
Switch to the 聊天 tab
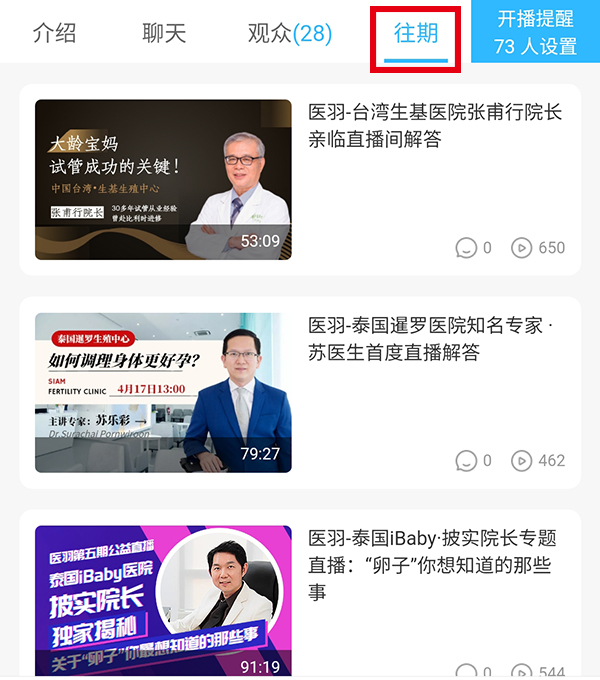pos(164,33)
